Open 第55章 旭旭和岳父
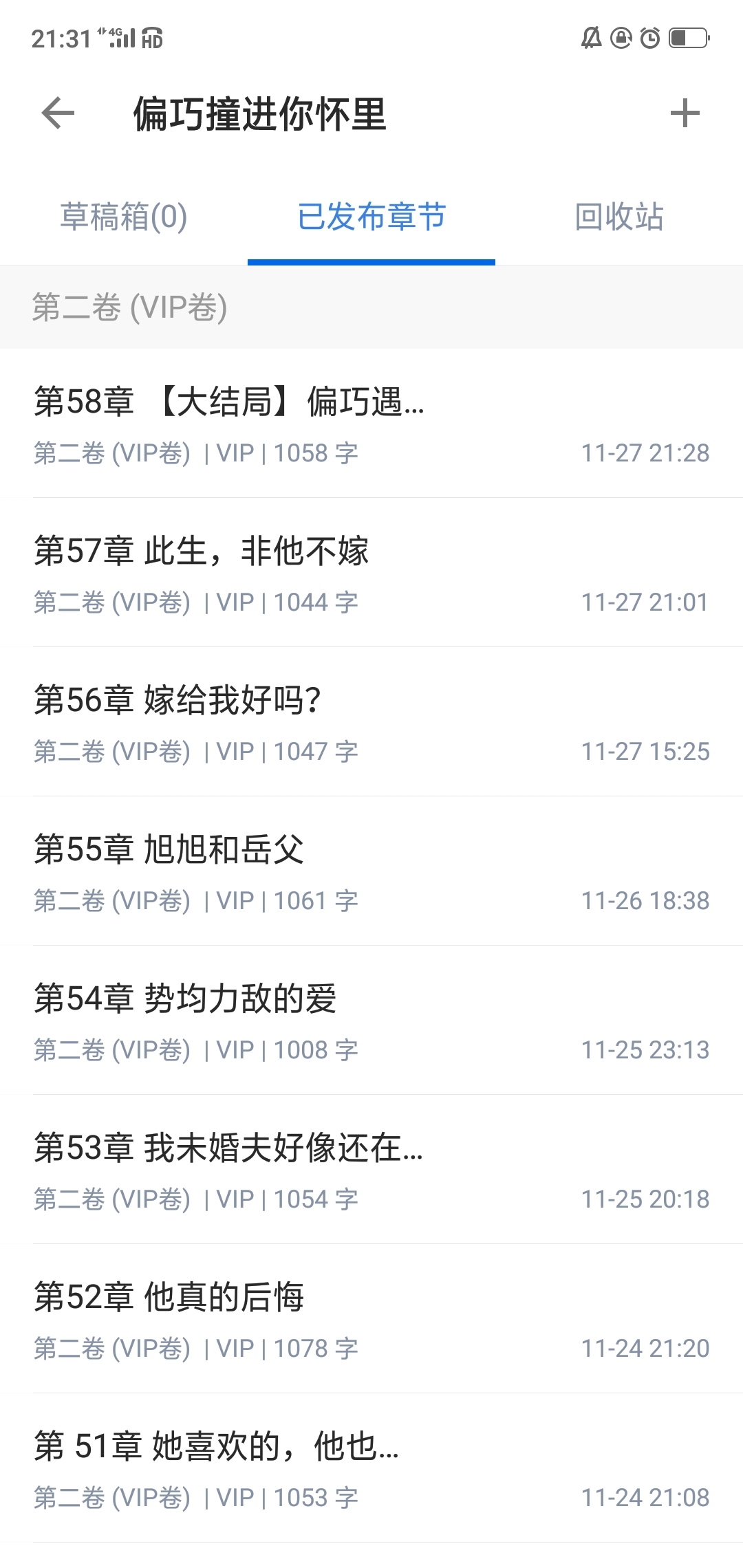Screen dimensions: 743x1568 click(x=371, y=871)
